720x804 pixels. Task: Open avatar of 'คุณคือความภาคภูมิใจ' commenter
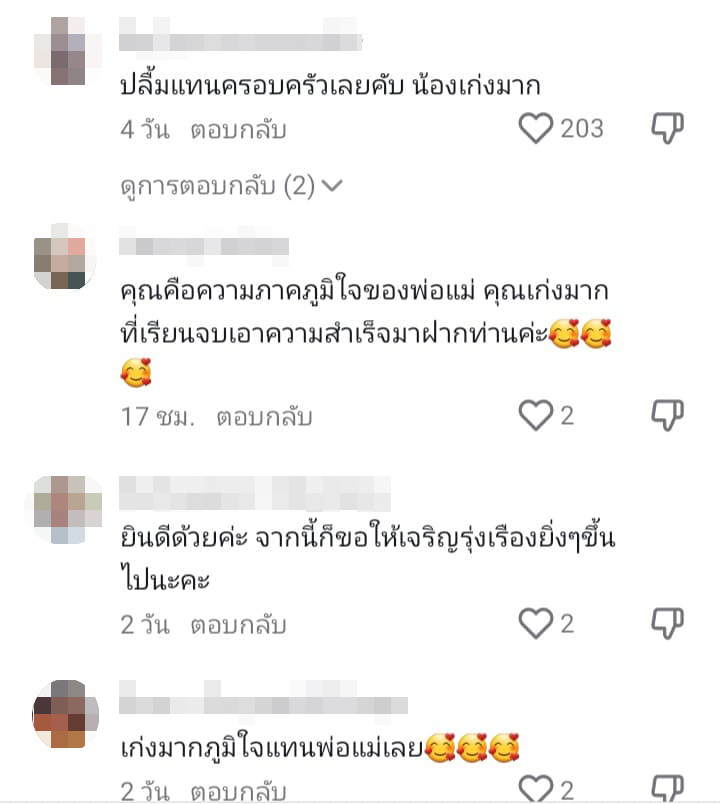67,257
